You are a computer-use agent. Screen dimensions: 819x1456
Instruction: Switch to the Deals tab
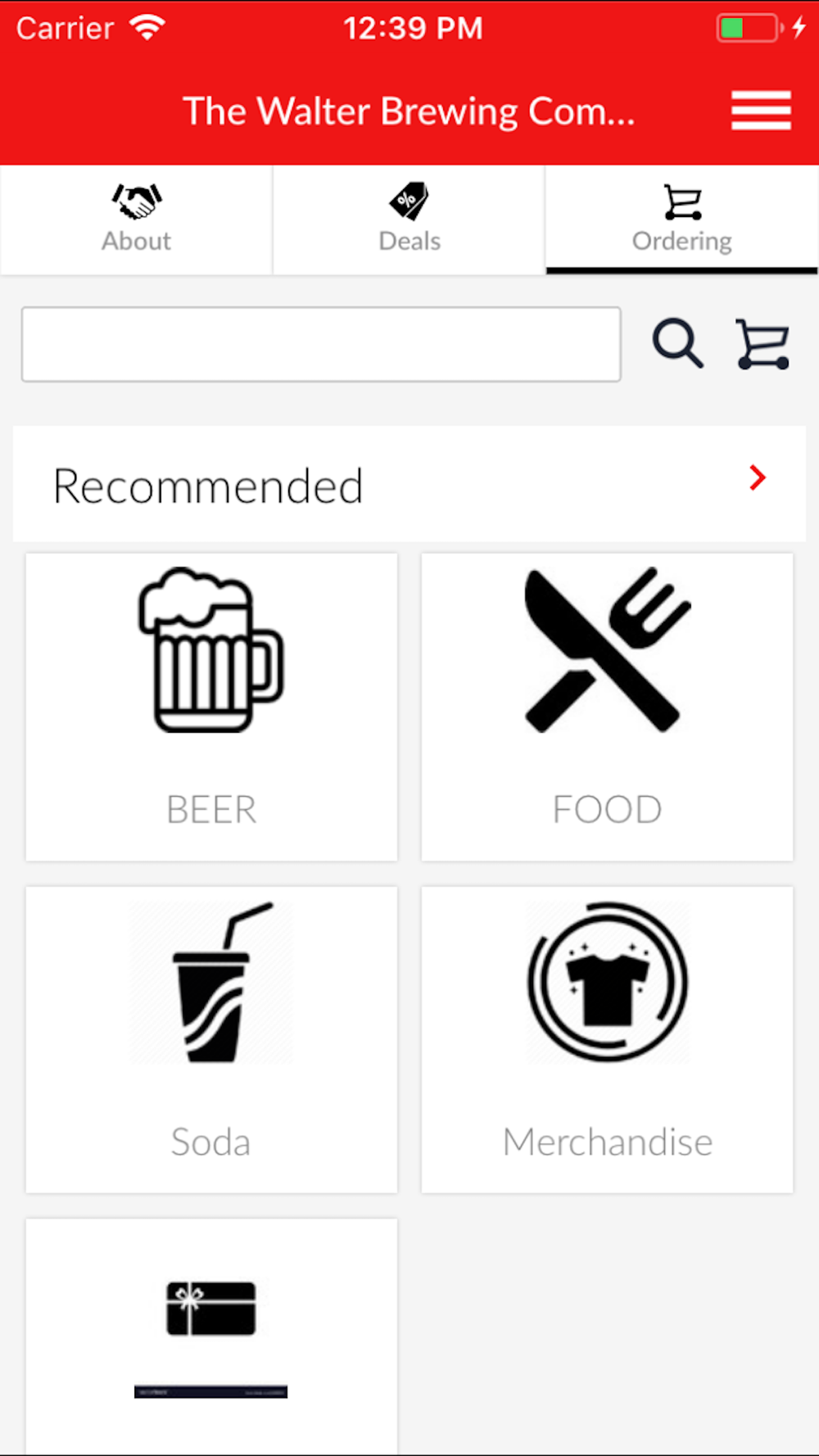point(409,219)
